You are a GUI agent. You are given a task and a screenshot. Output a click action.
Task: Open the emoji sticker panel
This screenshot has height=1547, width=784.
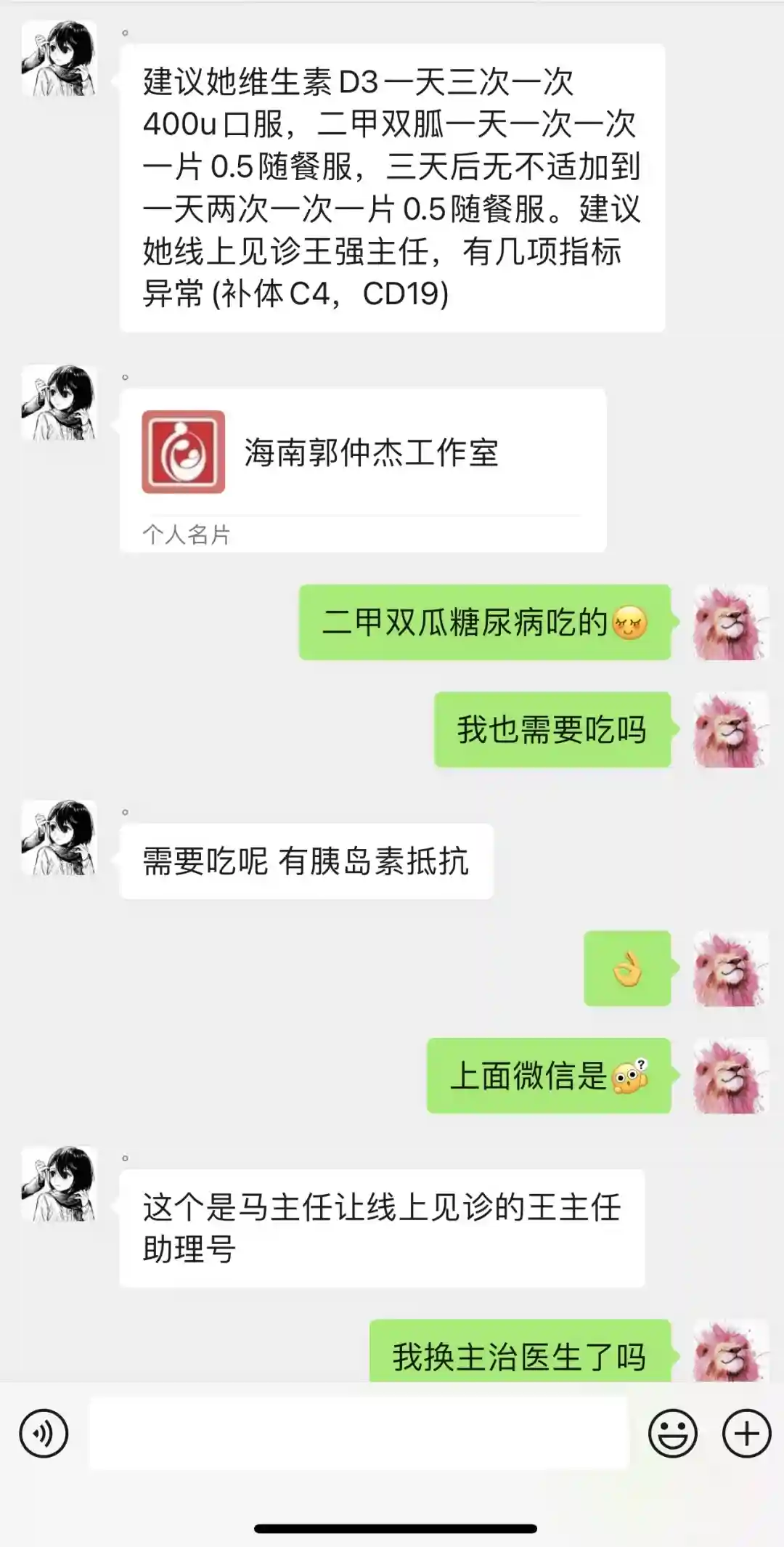[672, 1434]
